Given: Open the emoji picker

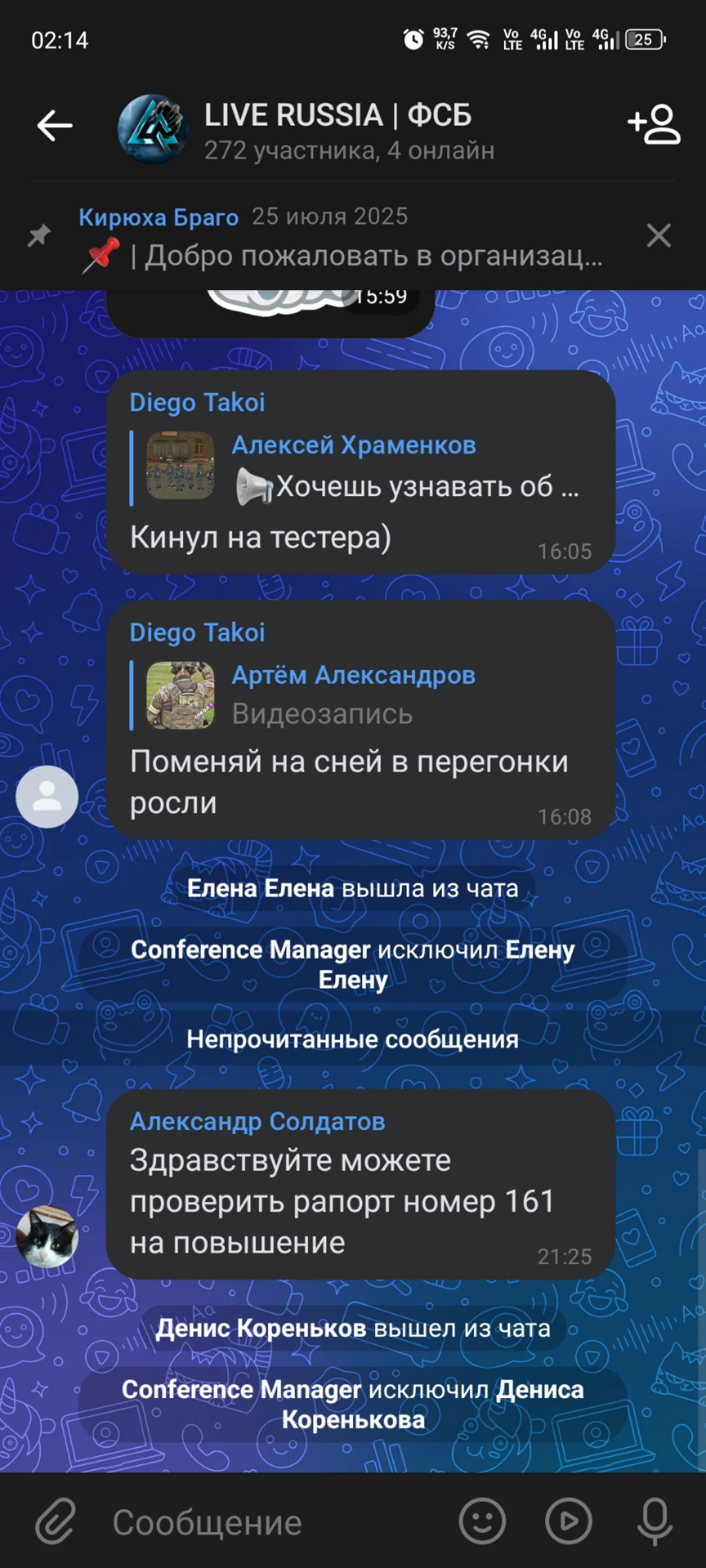Looking at the screenshot, I should point(482,1522).
